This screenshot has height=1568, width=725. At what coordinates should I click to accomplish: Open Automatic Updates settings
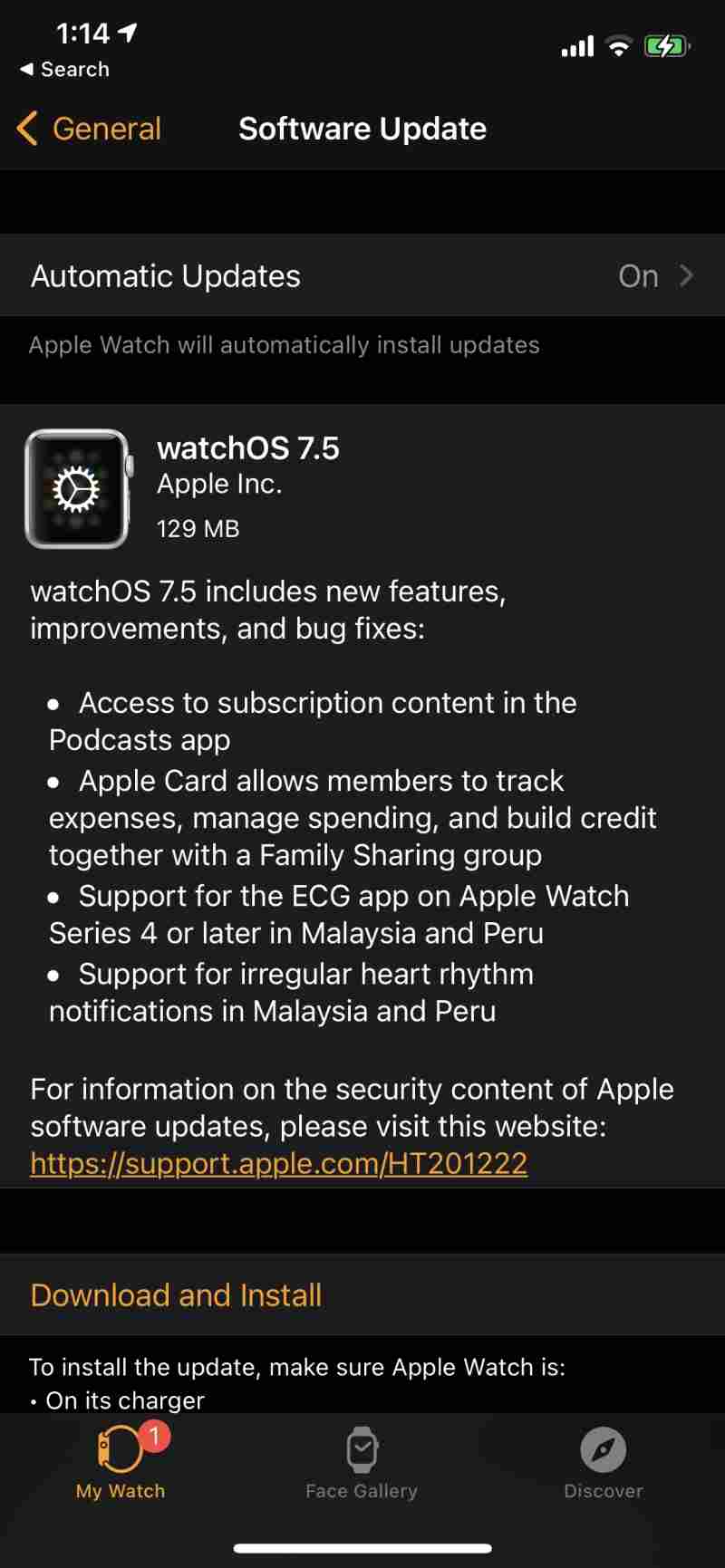[x=362, y=275]
